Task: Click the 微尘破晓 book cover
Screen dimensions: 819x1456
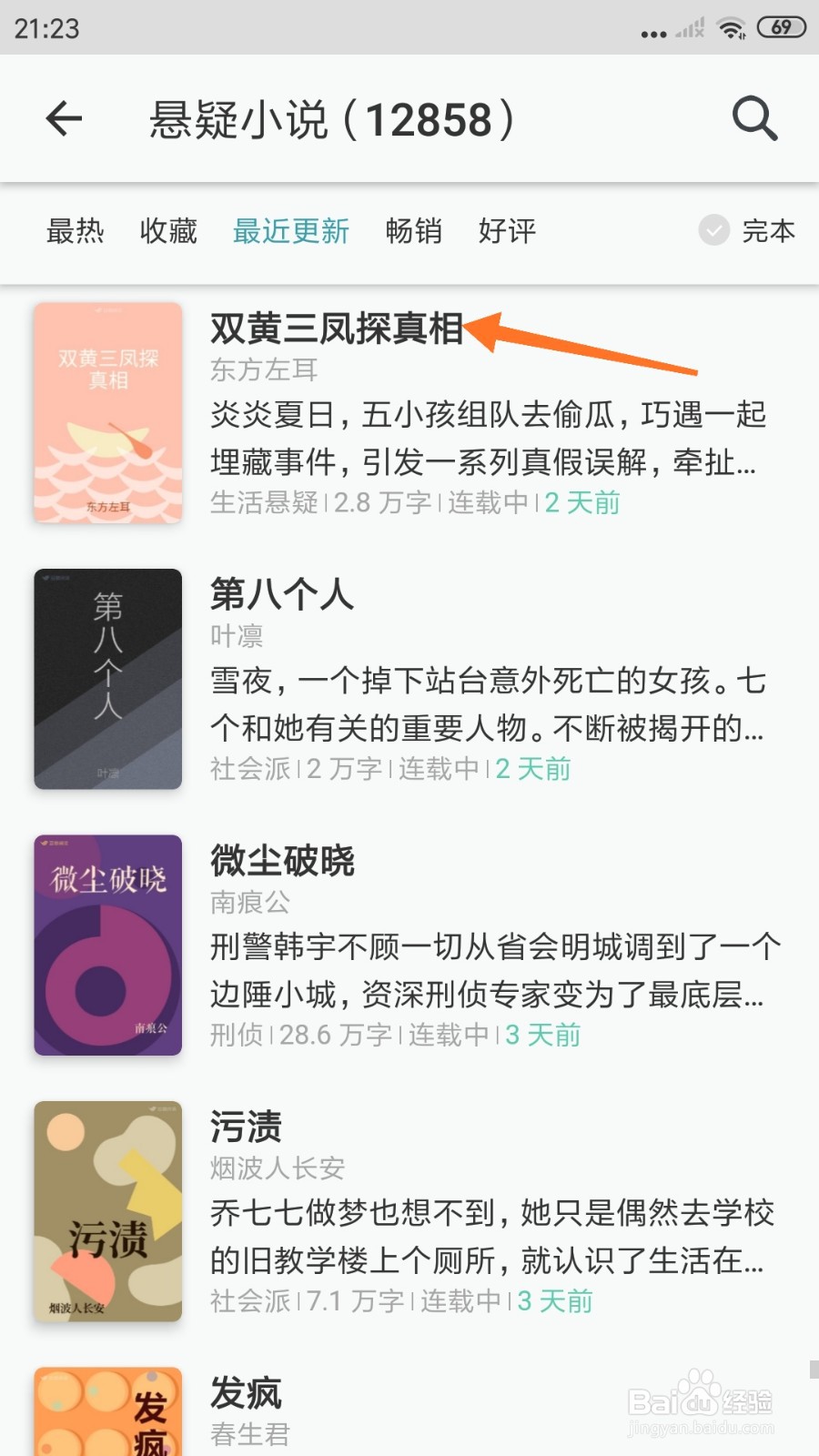Action: click(x=106, y=945)
